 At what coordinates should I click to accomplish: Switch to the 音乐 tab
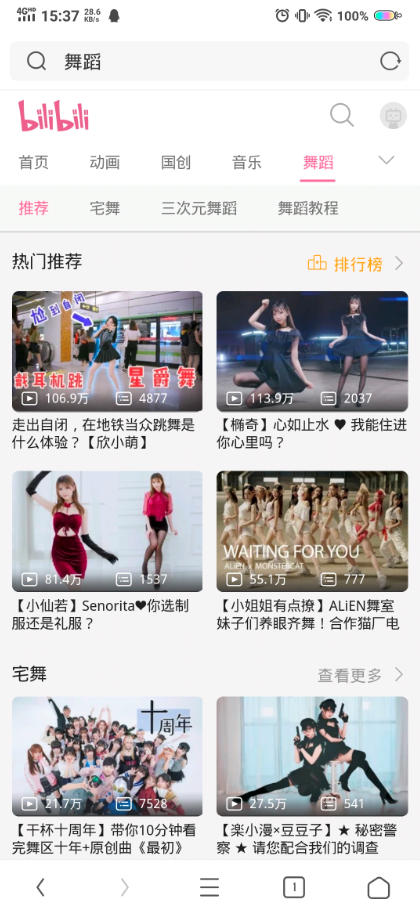click(x=247, y=162)
